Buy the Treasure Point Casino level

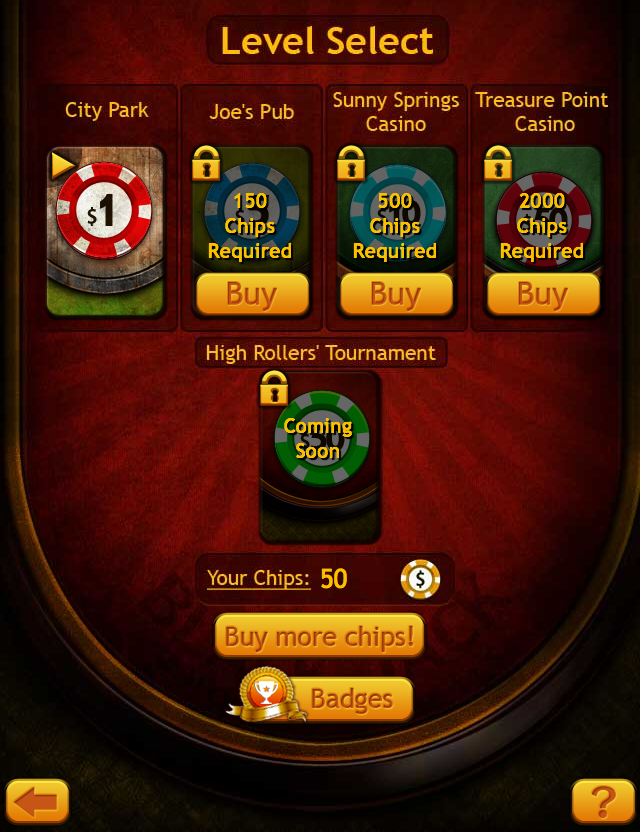click(x=542, y=295)
